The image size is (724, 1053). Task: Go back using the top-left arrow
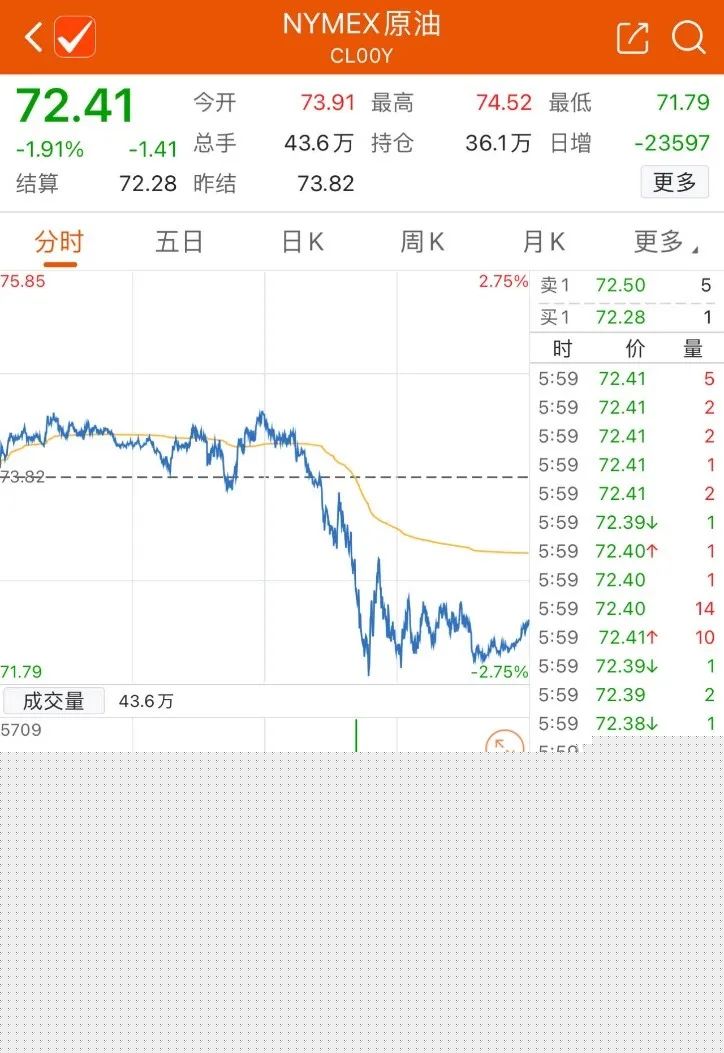[x=34, y=38]
